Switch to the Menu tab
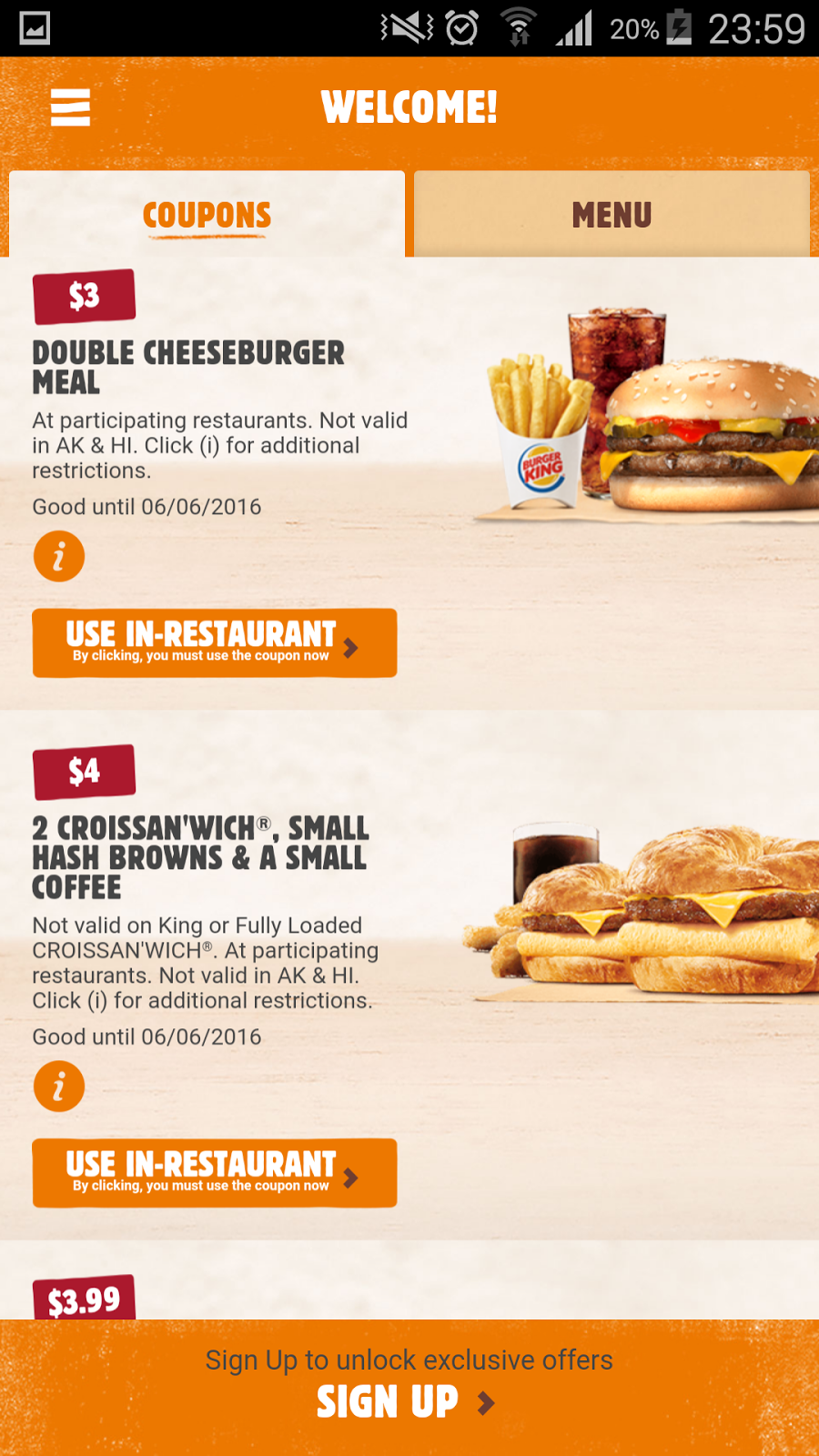This screenshot has width=819, height=1456. click(612, 214)
